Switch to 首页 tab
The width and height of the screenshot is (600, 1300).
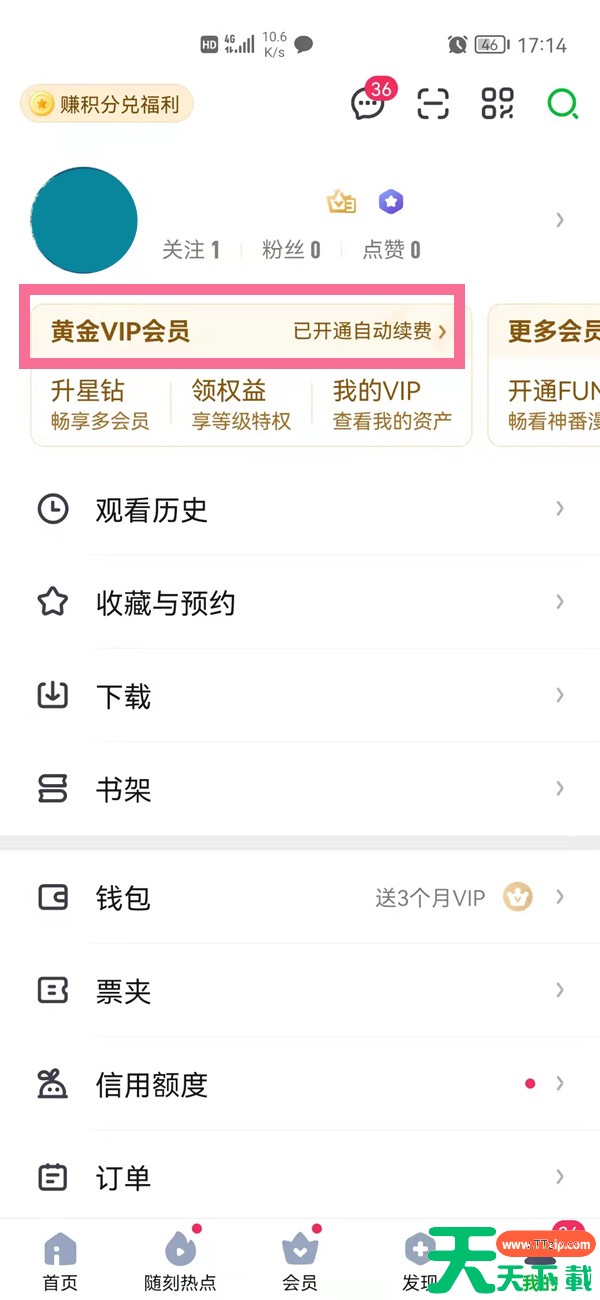(x=60, y=1261)
